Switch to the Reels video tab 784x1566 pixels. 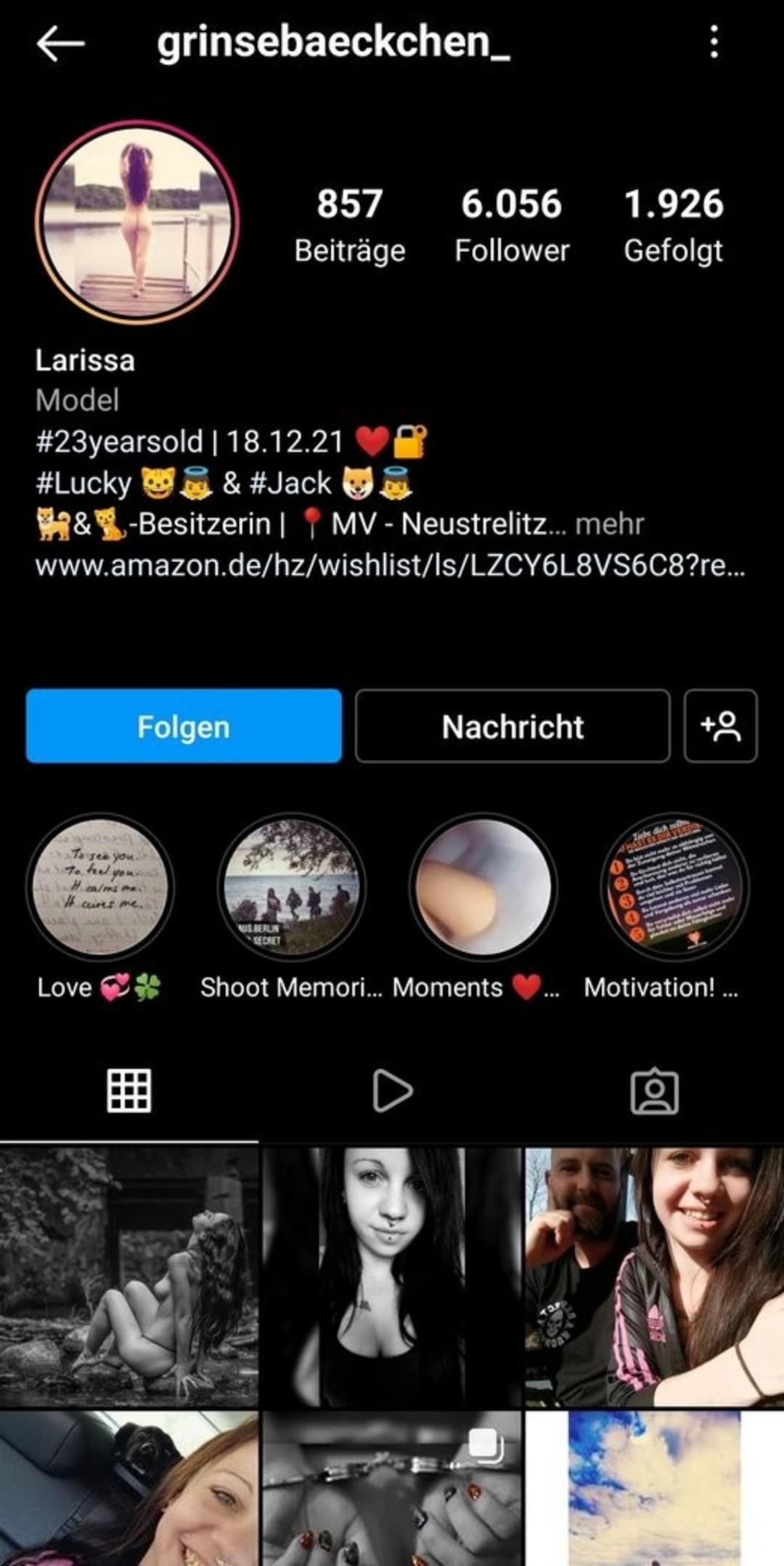click(392, 1091)
